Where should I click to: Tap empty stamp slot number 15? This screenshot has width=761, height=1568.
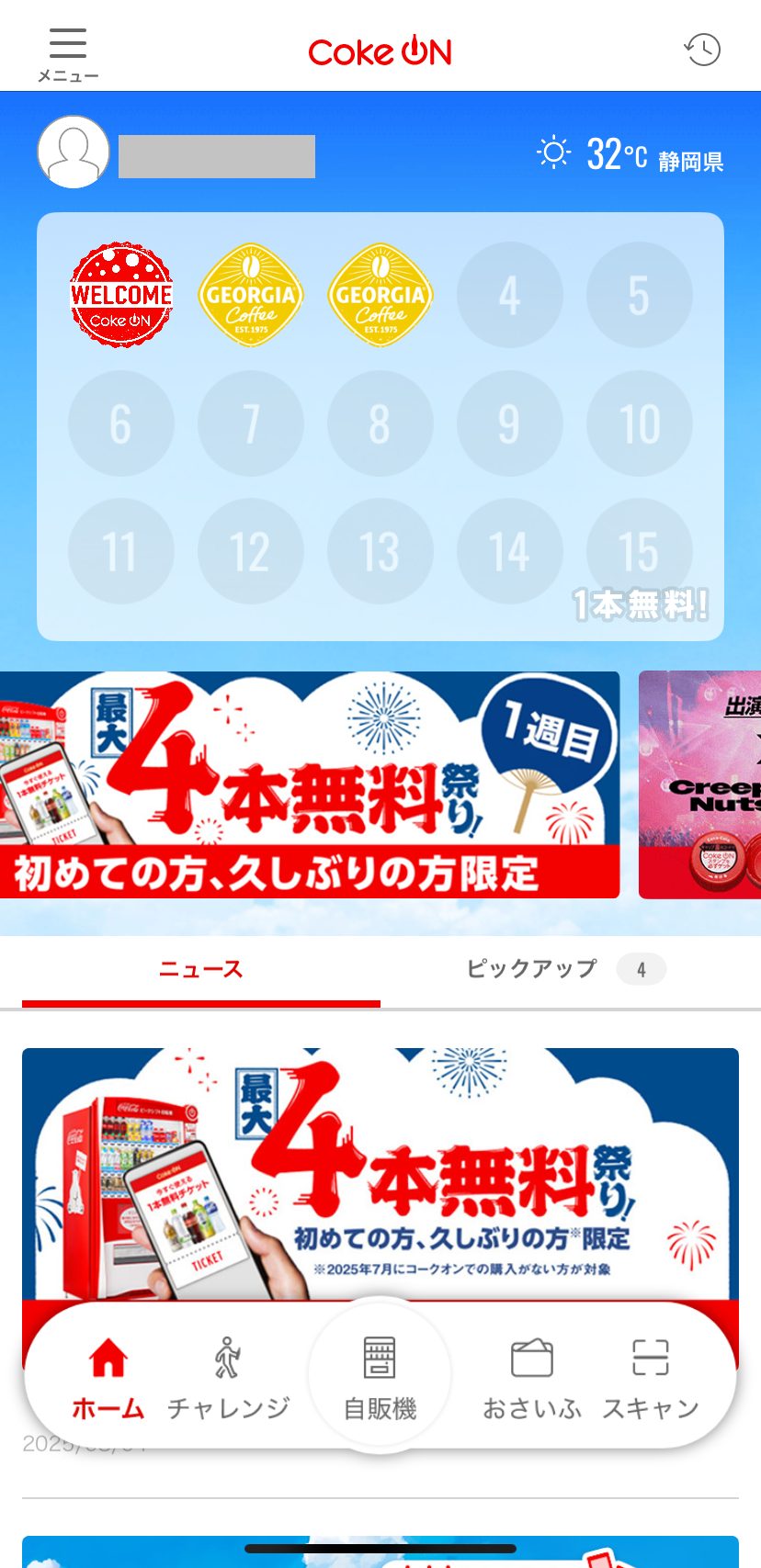coord(640,551)
